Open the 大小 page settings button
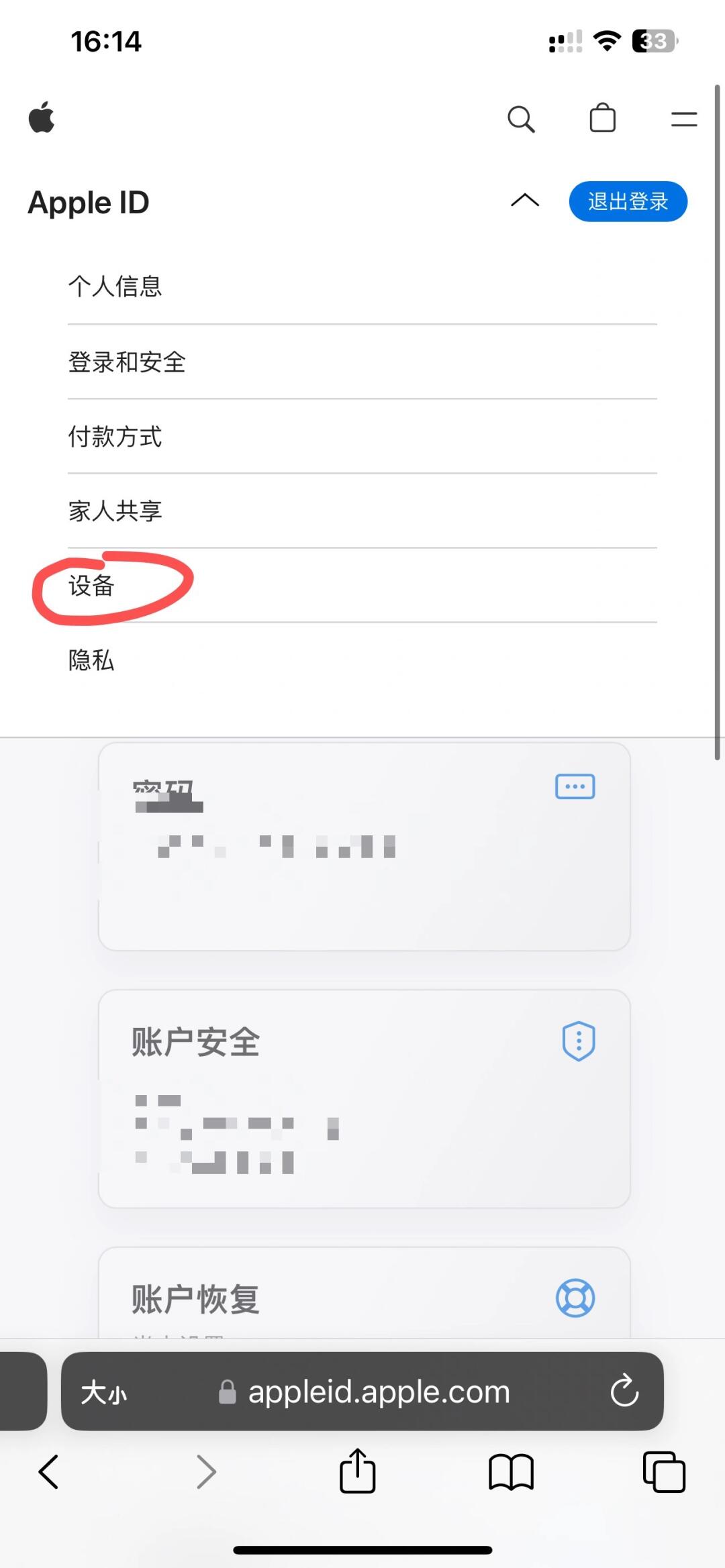Image resolution: width=725 pixels, height=1568 pixels. pyautogui.click(x=103, y=1392)
